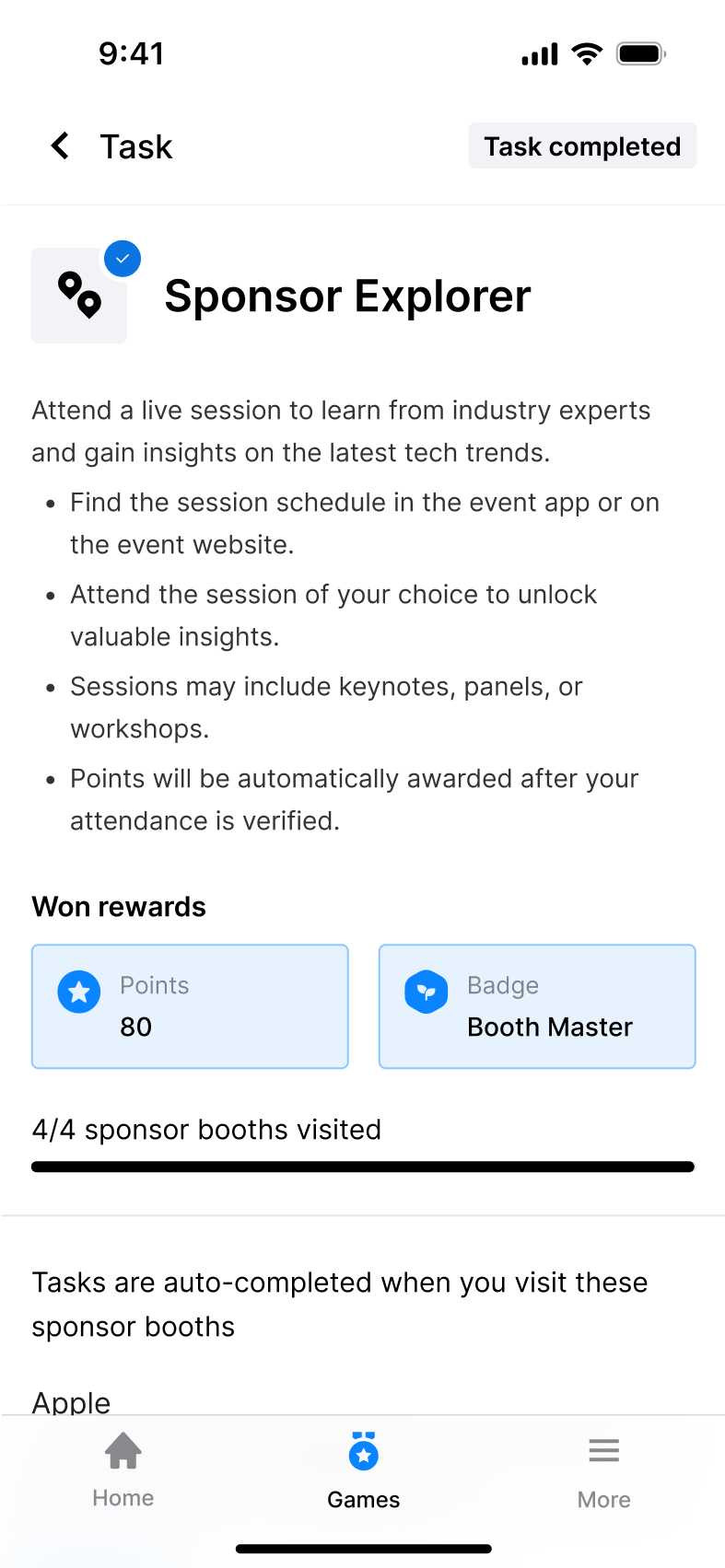The image size is (725, 1568).
Task: Open the Points reward card
Action: coord(190,1006)
